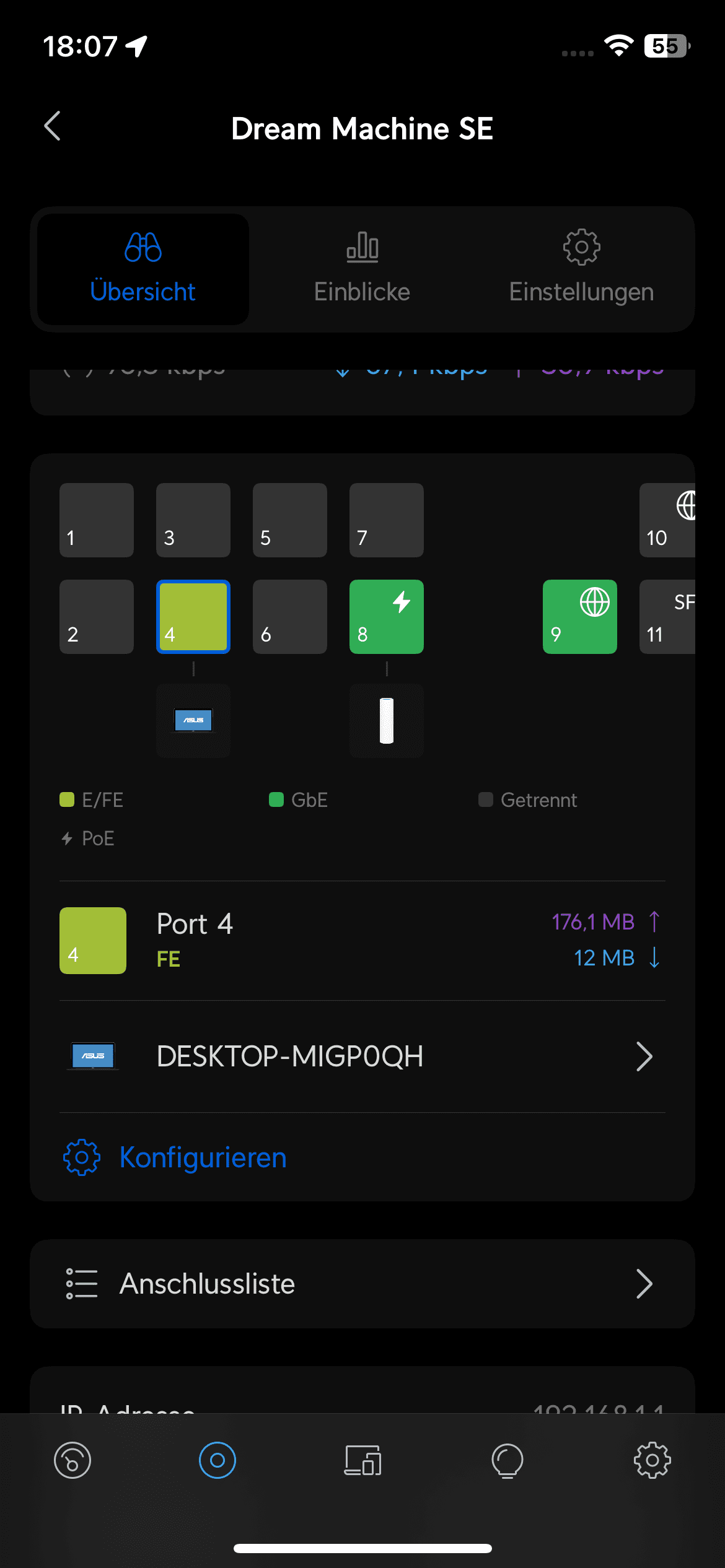
Task: Select port 2 in the port grid
Action: pyautogui.click(x=97, y=617)
